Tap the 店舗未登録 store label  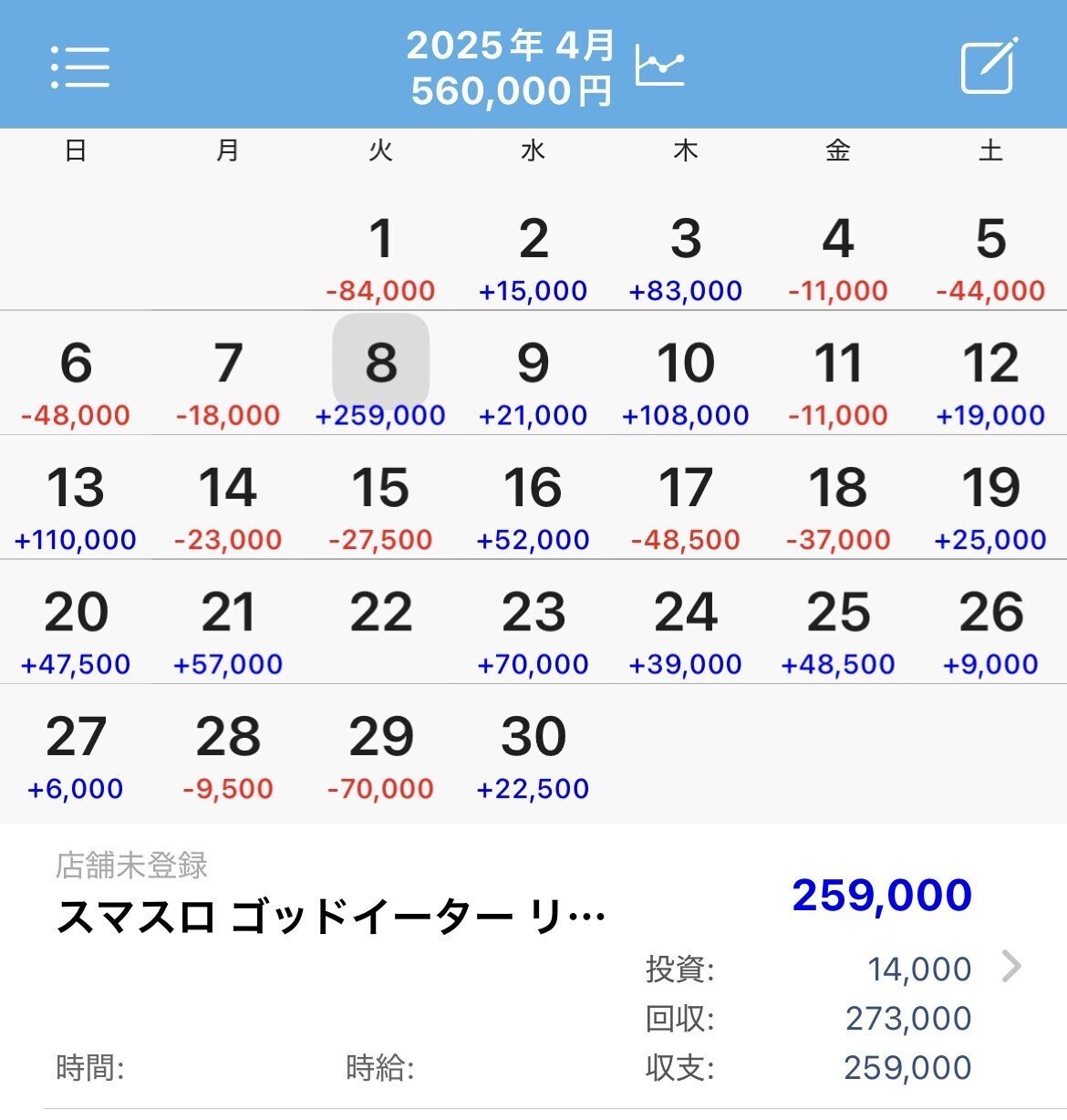(x=132, y=868)
